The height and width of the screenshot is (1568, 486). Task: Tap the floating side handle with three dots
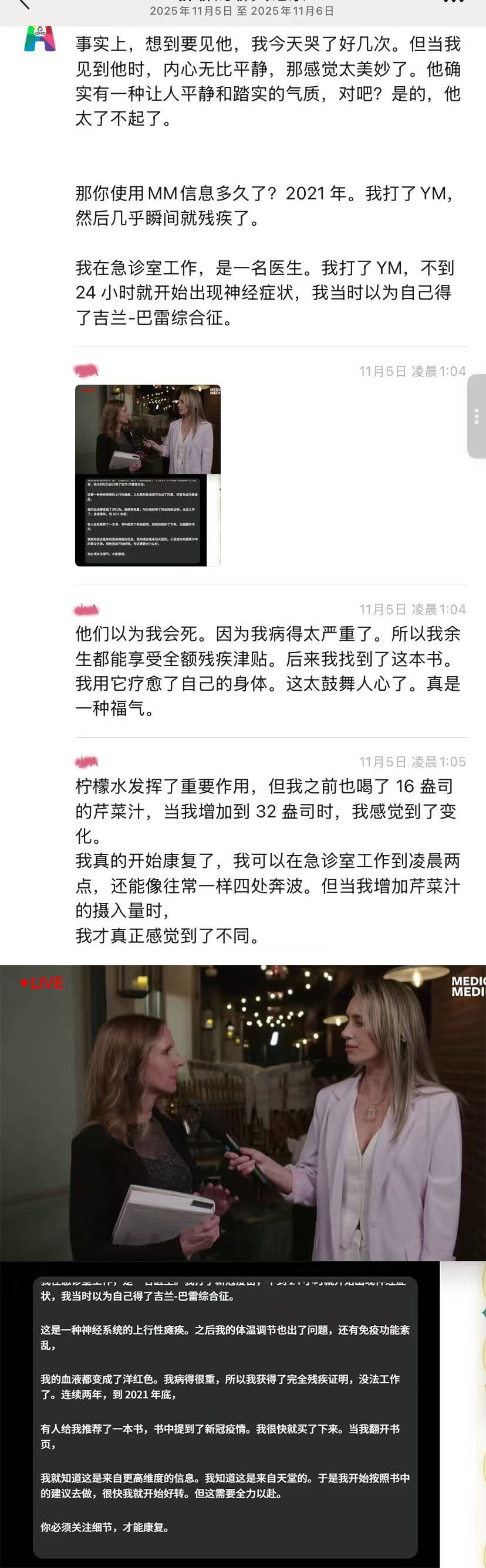[476, 416]
